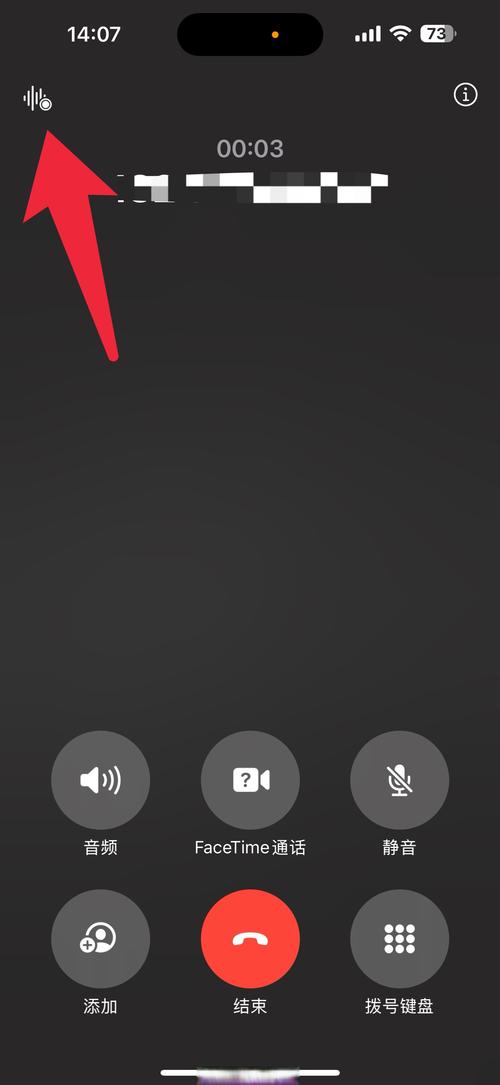Add another caller with 添加
Viewport: 500px width, 1085px height.
[x=100, y=939]
